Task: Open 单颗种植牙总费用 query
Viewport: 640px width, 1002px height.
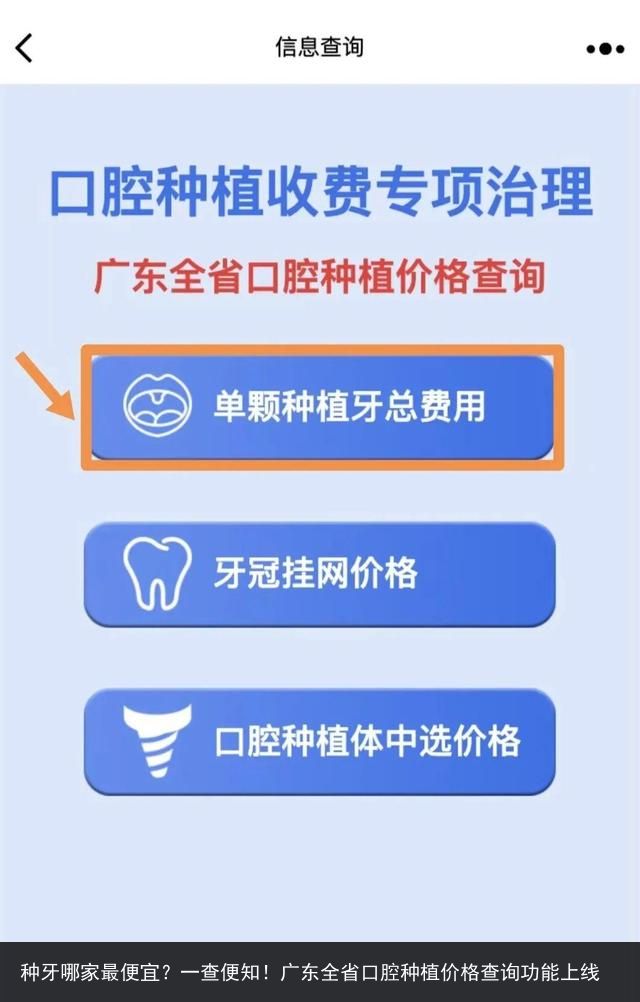Action: pyautogui.click(x=320, y=407)
